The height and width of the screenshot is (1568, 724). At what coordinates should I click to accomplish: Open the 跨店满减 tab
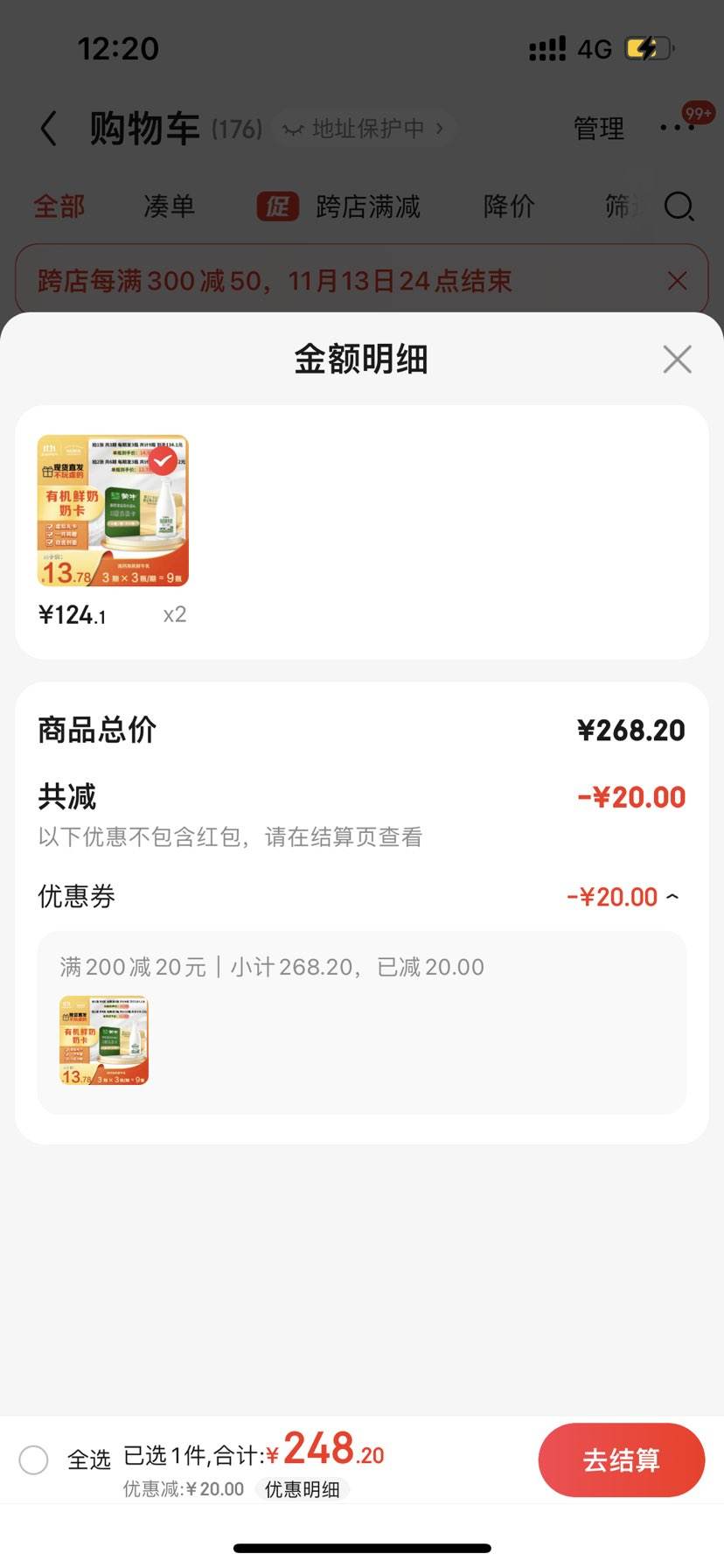tap(366, 207)
